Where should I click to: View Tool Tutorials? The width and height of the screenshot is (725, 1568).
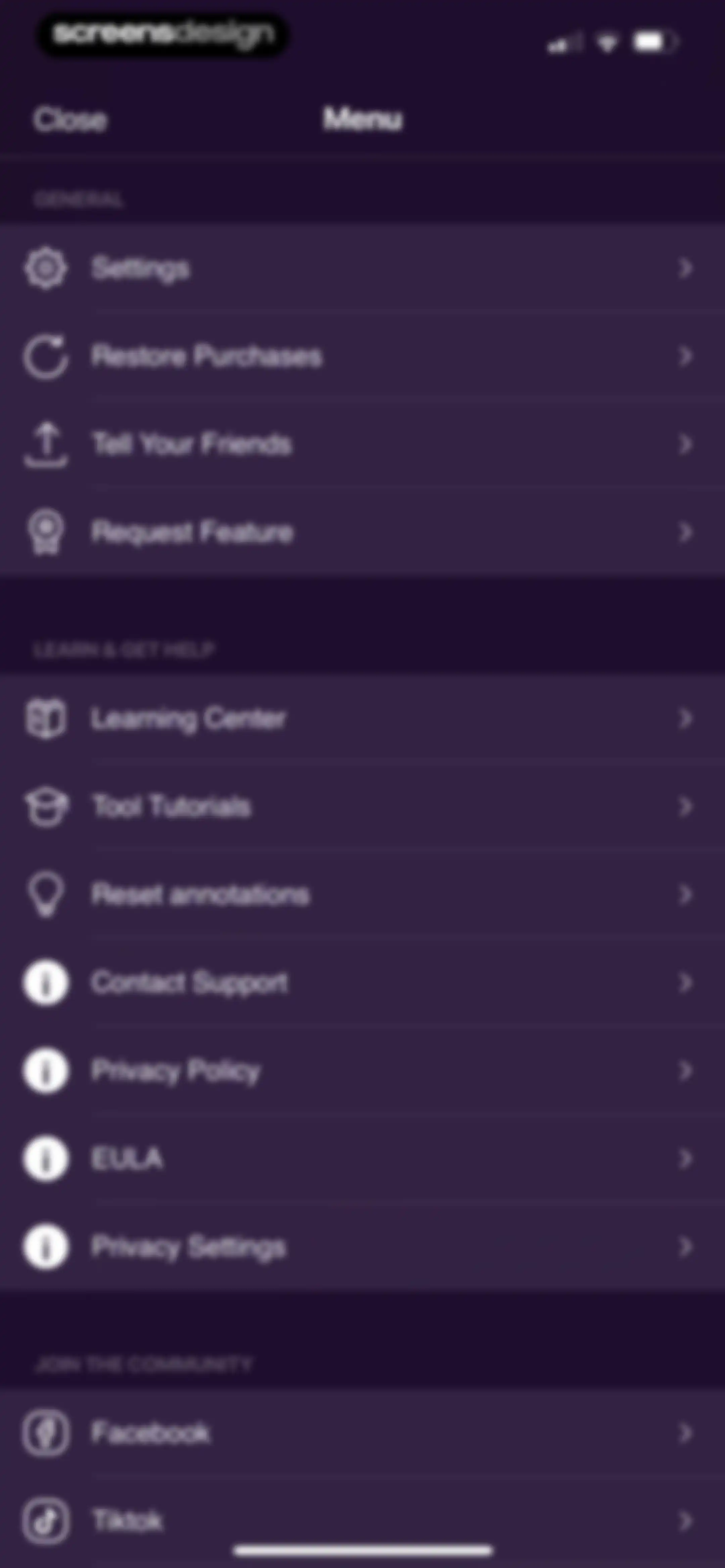click(x=362, y=806)
